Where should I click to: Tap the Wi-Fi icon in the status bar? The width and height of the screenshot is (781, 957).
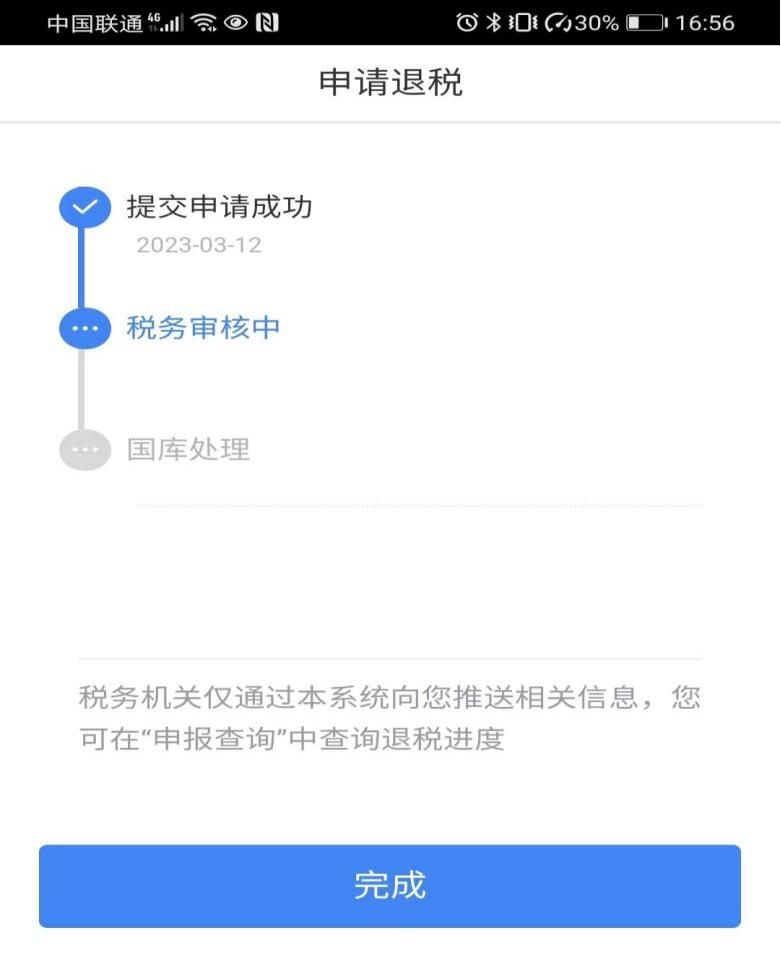tap(205, 20)
